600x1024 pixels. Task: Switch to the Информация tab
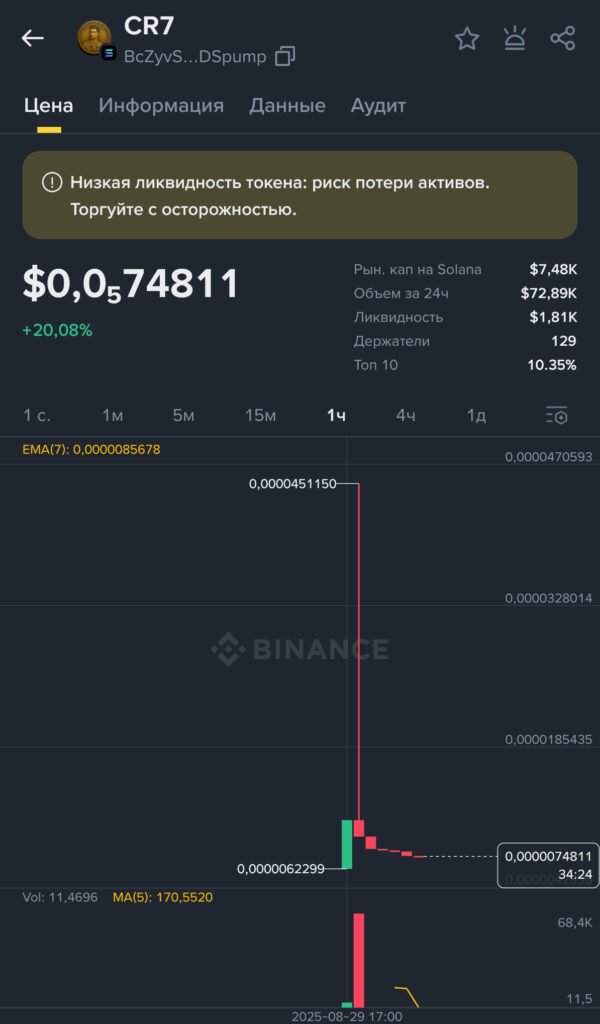point(161,105)
